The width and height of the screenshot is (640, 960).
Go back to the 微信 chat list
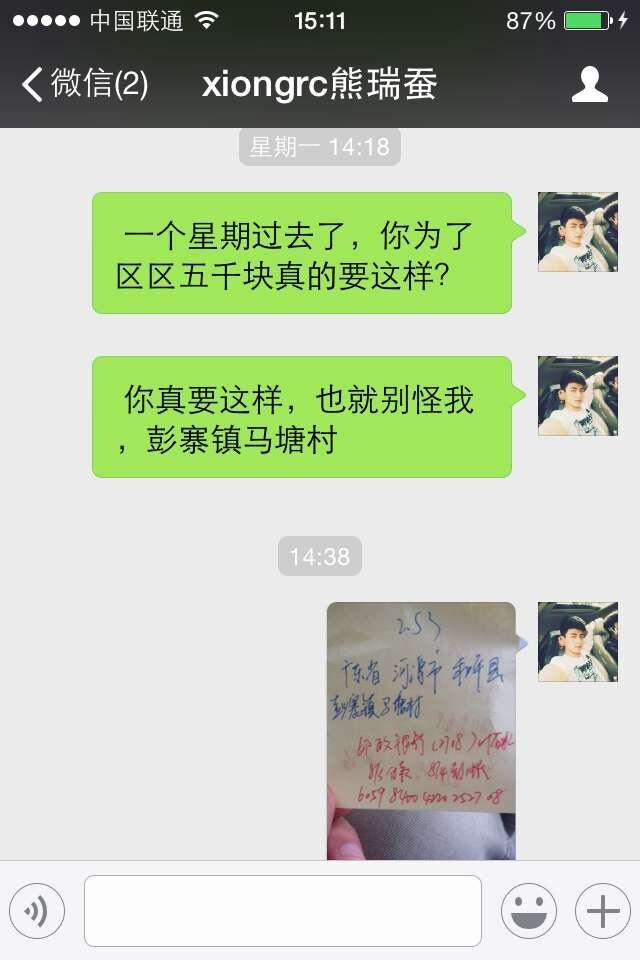pyautogui.click(x=84, y=85)
